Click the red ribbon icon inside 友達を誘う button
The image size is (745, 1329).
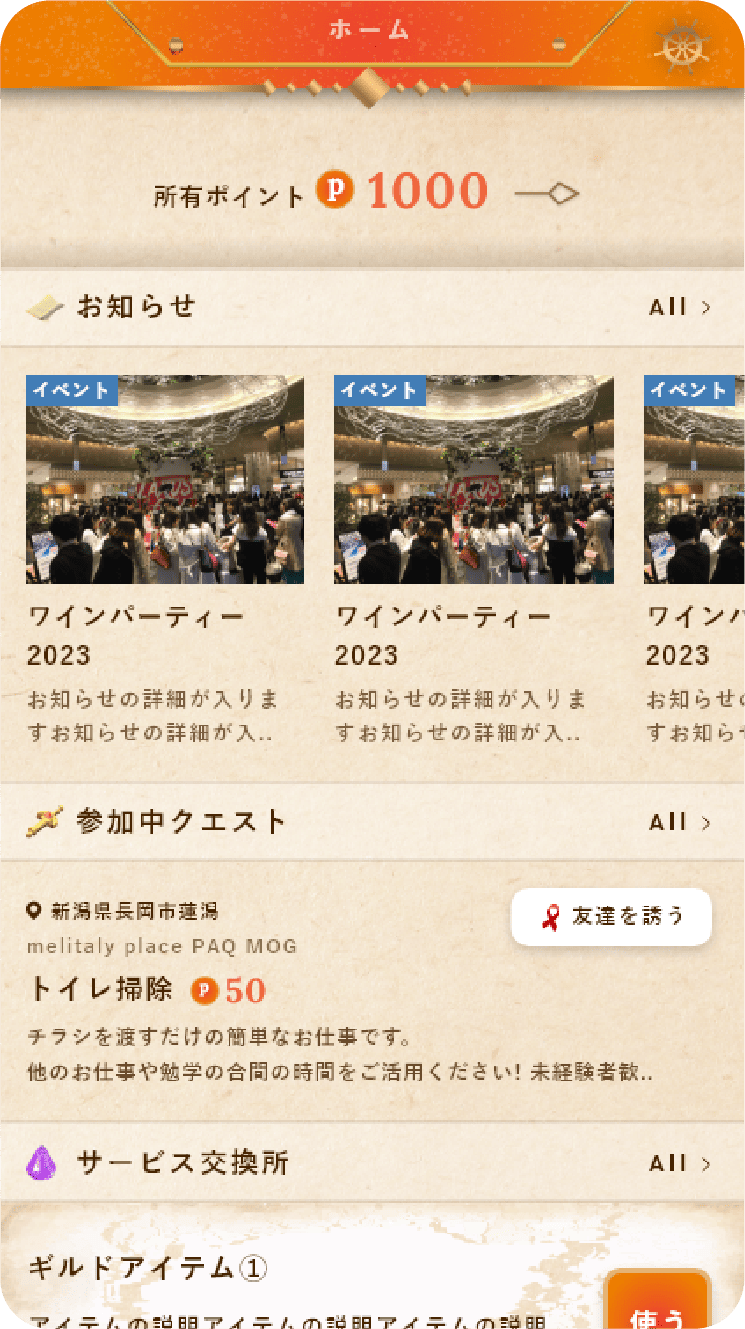(548, 916)
